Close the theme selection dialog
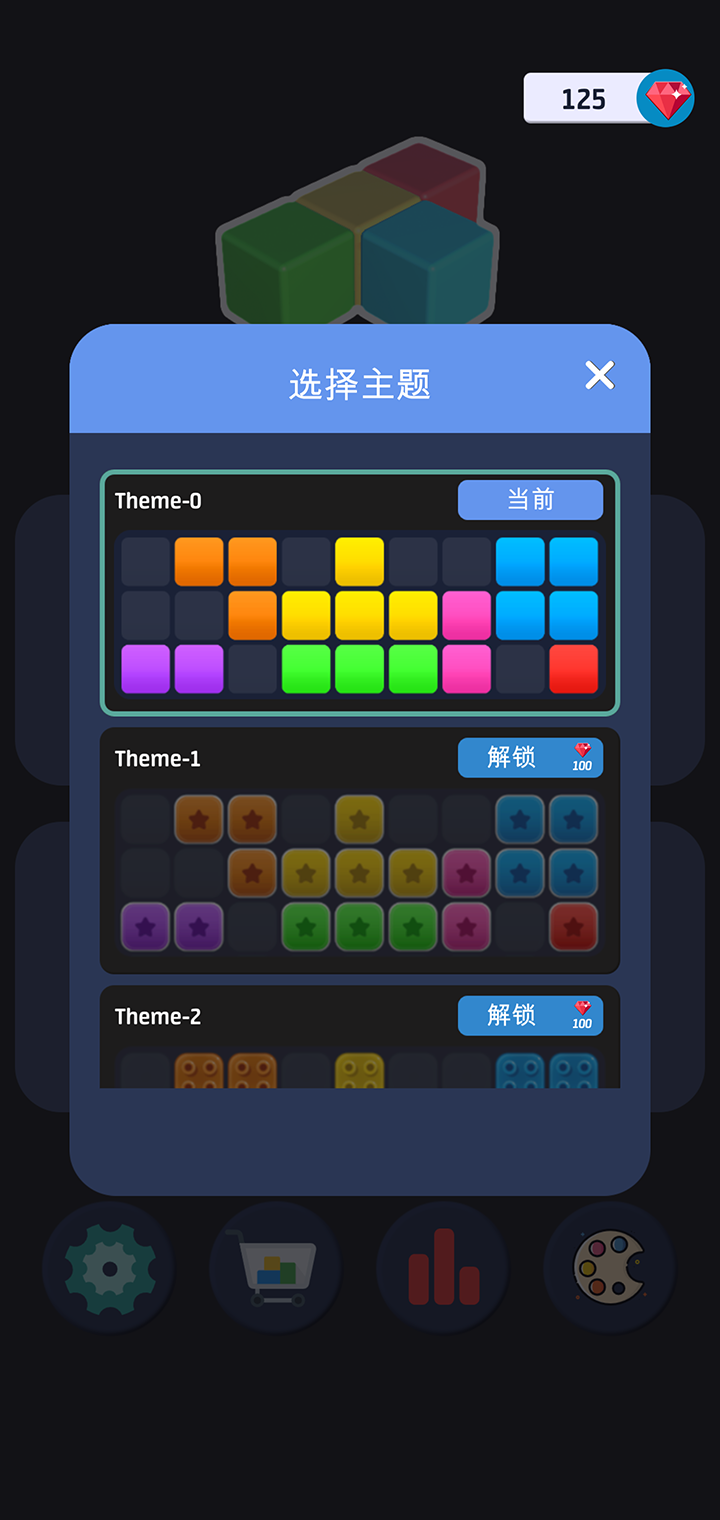Image resolution: width=720 pixels, height=1520 pixels. 599,375
